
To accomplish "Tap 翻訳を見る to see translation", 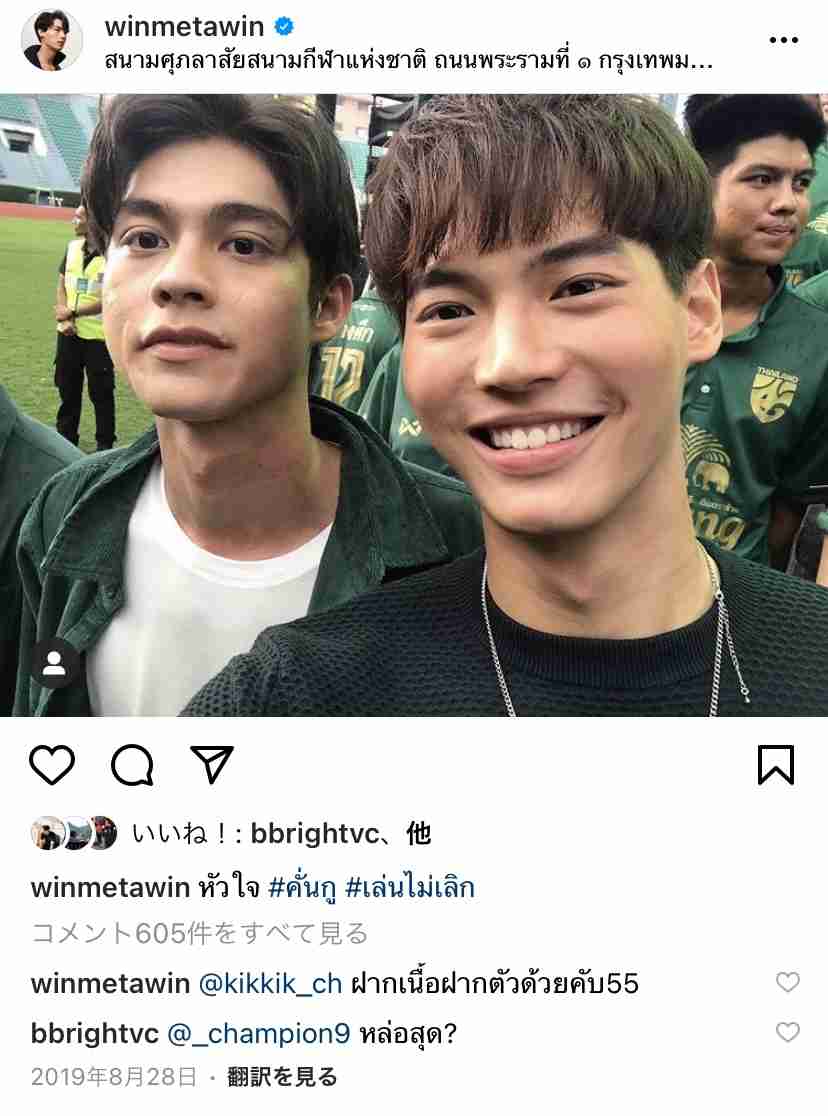I will coord(283,1077).
